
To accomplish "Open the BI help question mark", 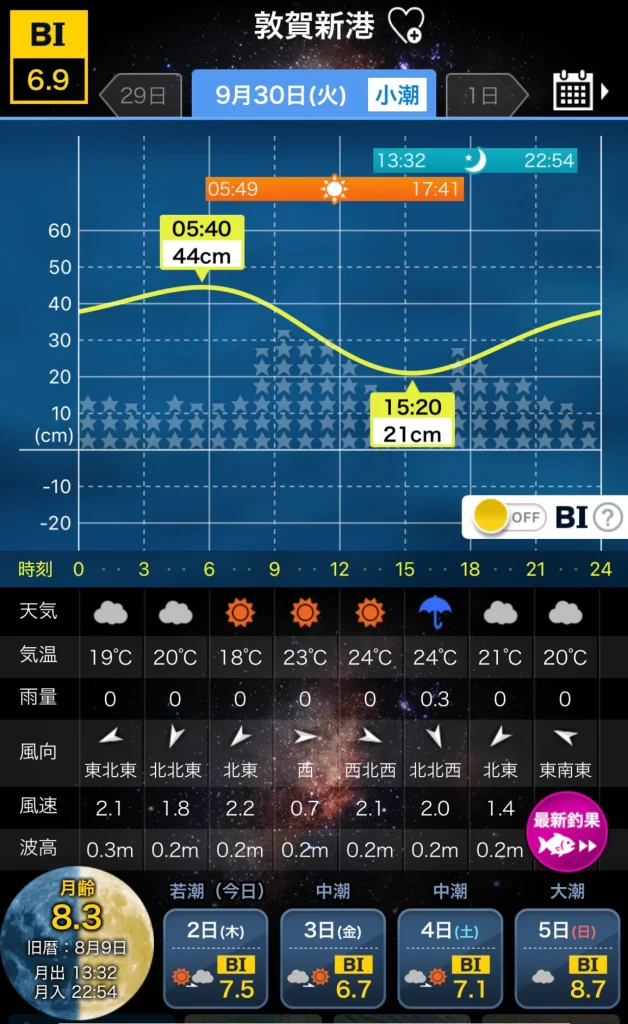I will pyautogui.click(x=607, y=517).
